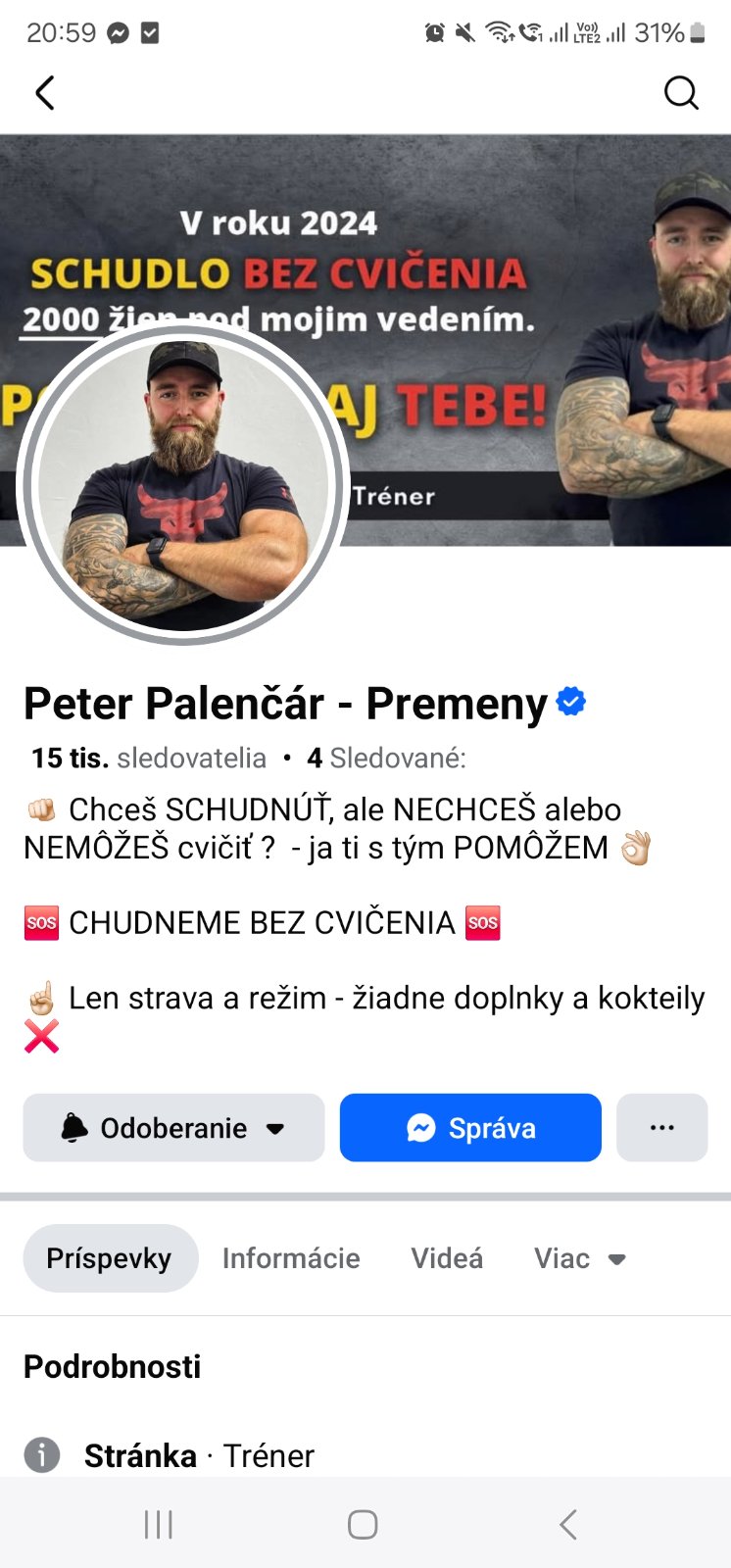The image size is (731, 1568).
Task: Switch to the Videá tab
Action: [x=447, y=1258]
